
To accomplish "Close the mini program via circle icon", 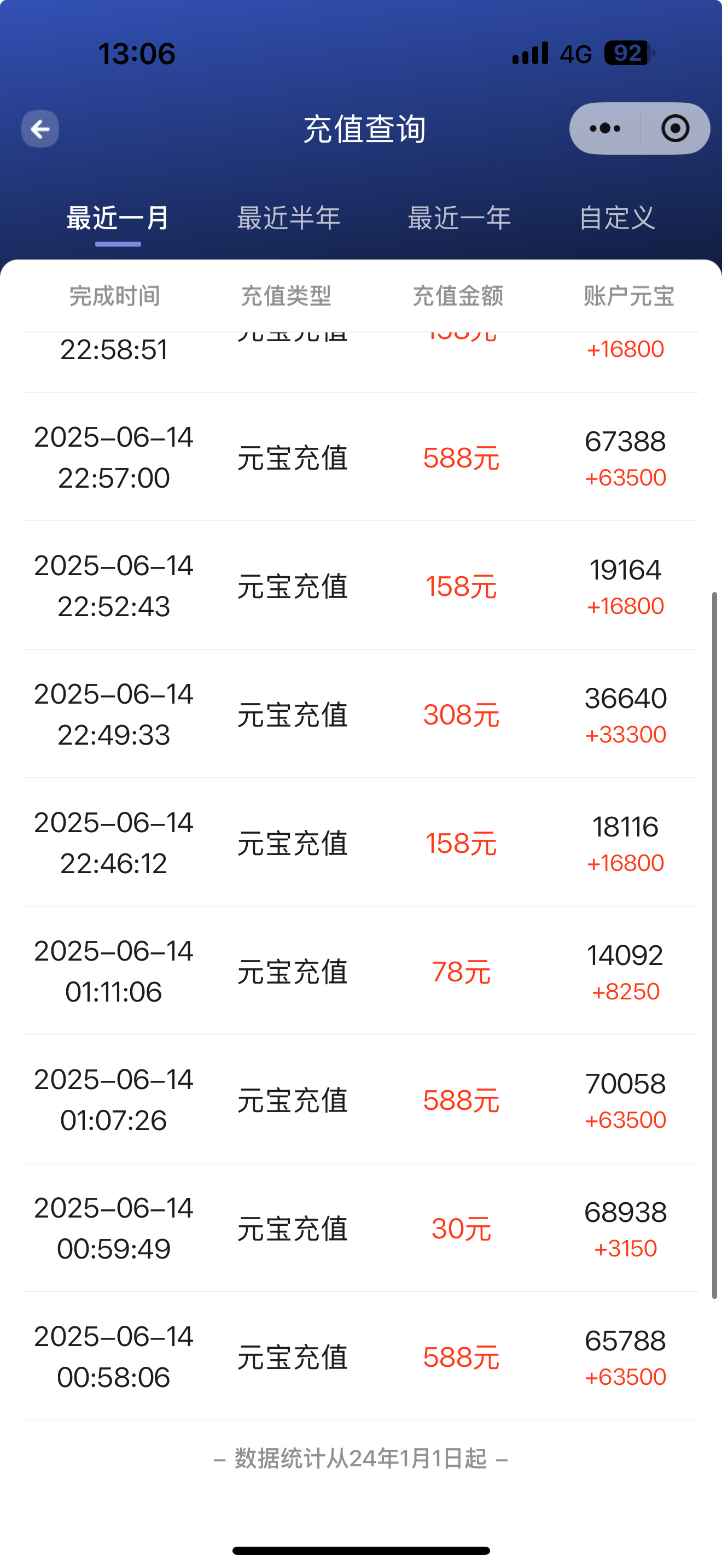I will (675, 128).
